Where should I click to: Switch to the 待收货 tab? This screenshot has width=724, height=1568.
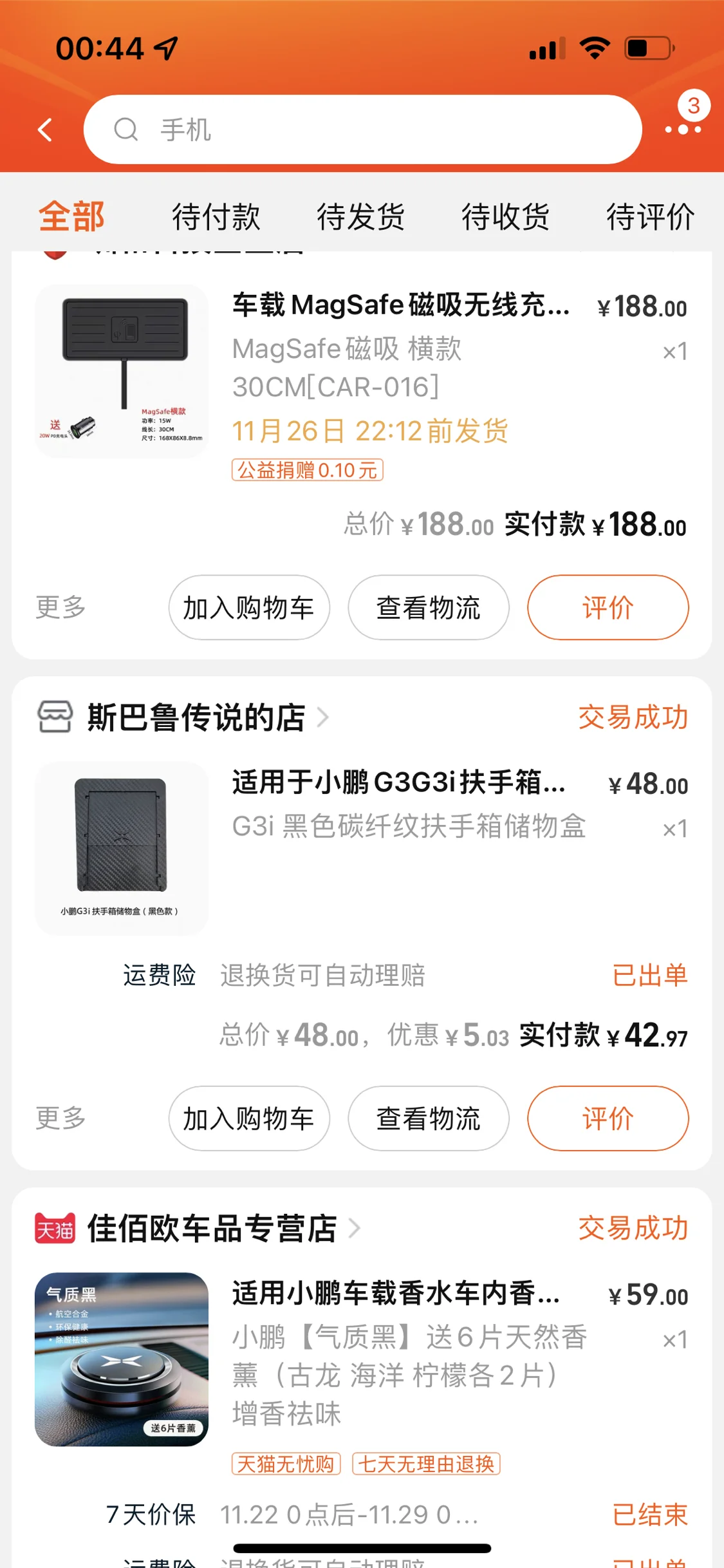(x=505, y=216)
